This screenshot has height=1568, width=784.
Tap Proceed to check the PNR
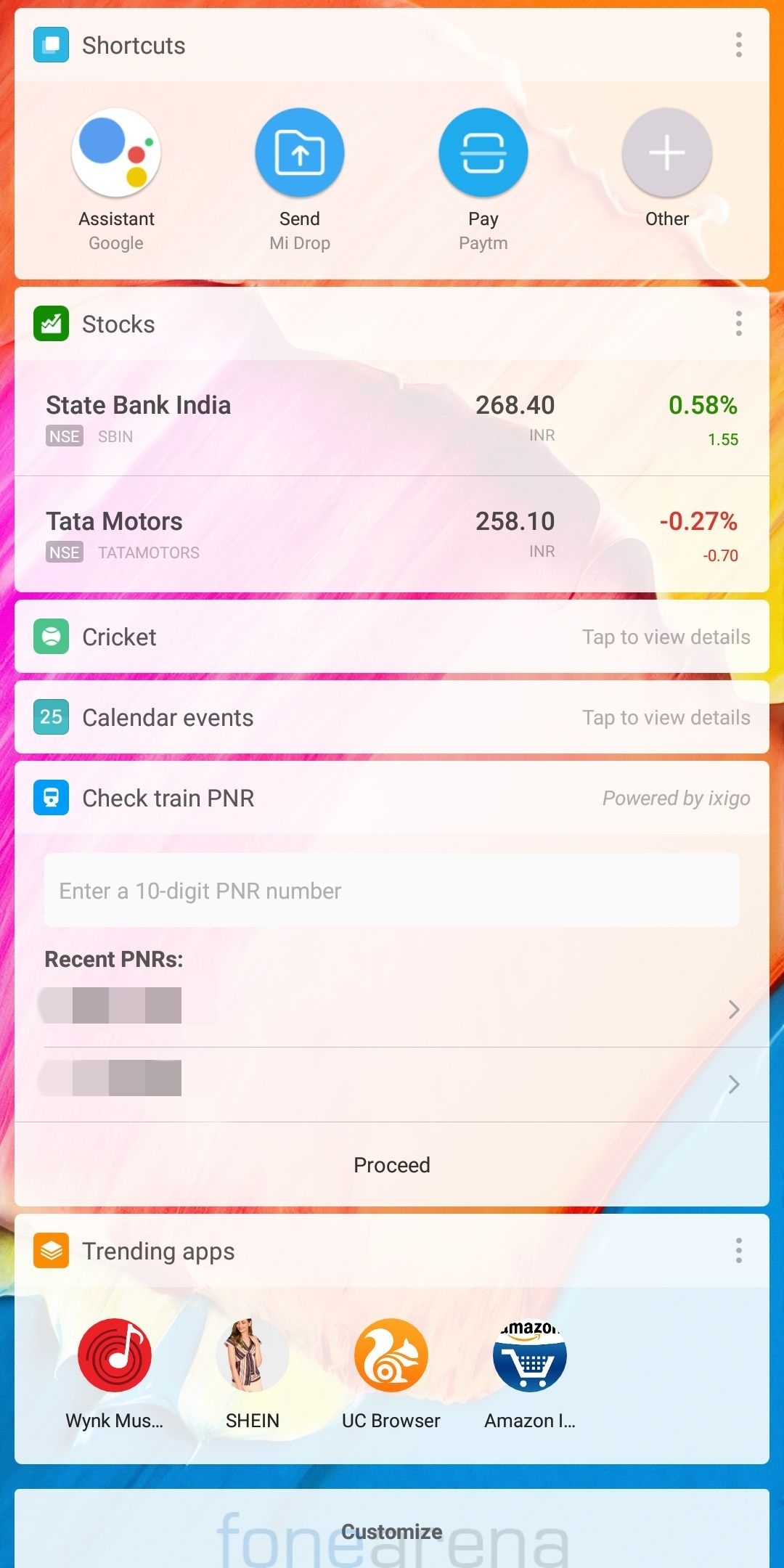(x=392, y=1164)
